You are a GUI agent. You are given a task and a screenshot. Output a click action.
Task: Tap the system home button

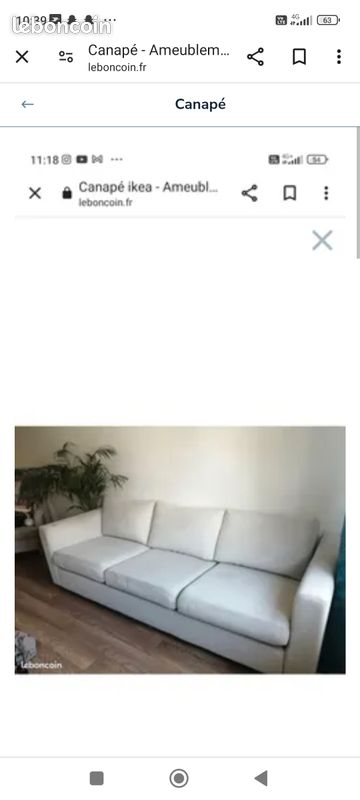coord(179,778)
